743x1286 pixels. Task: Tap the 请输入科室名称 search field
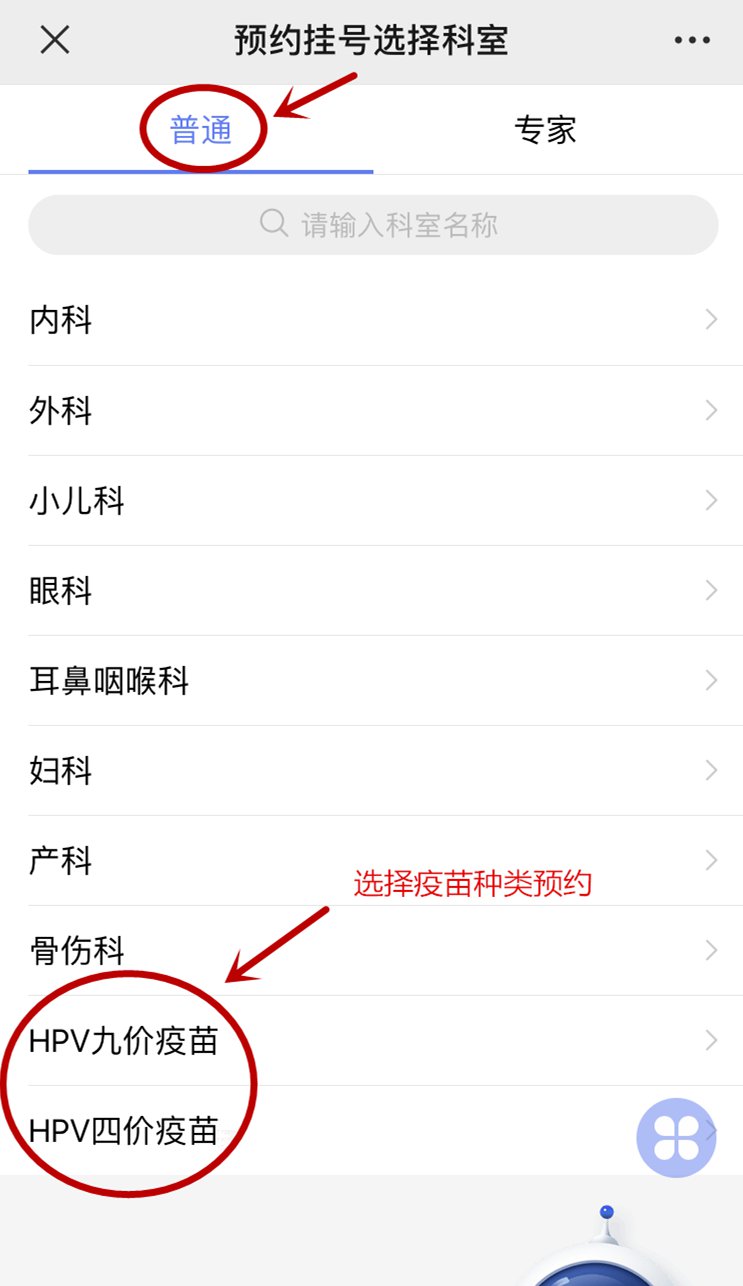tap(373, 224)
